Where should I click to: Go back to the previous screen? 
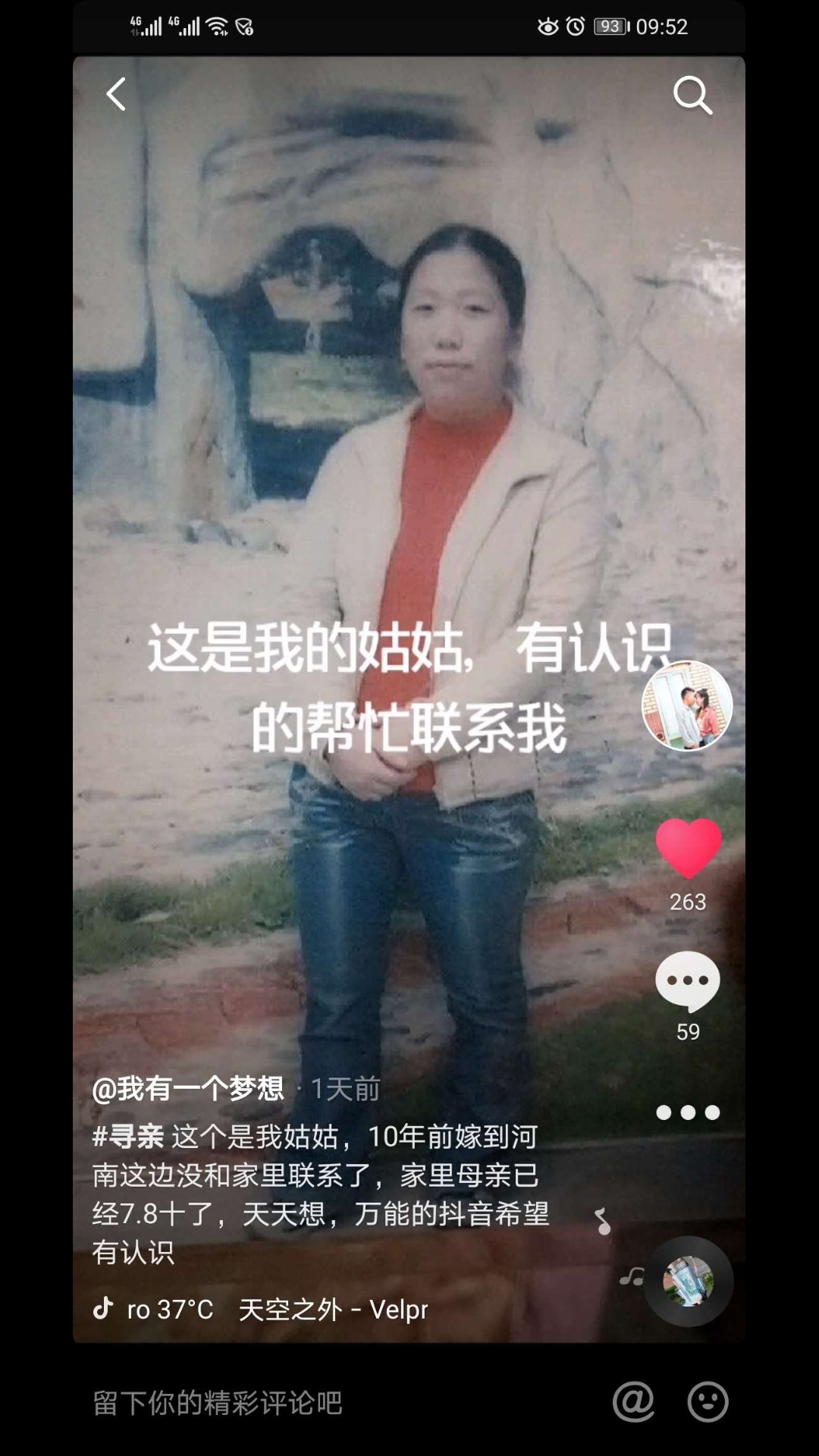tap(116, 95)
